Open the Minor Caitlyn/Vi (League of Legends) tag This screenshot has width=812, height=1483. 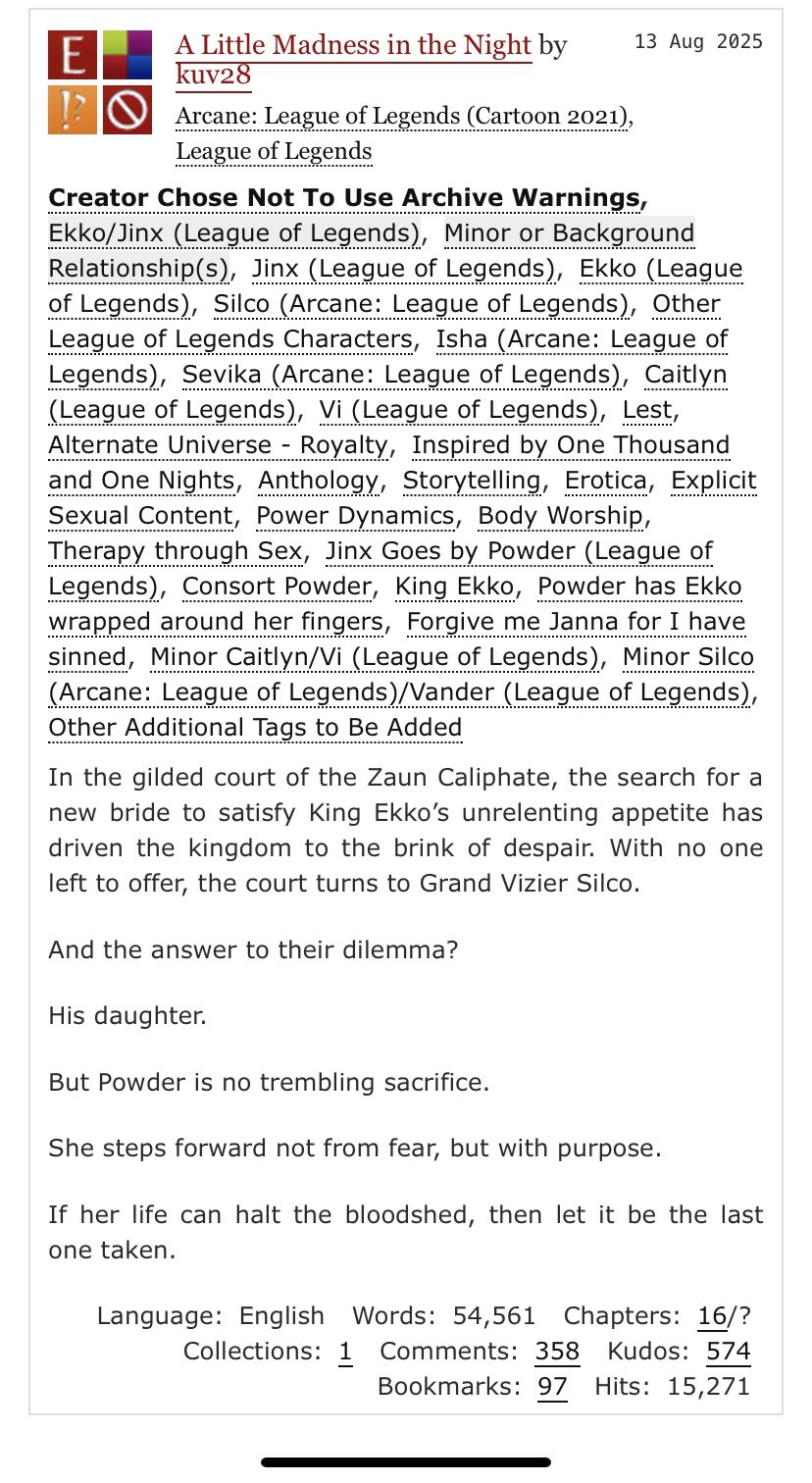[x=375, y=657]
